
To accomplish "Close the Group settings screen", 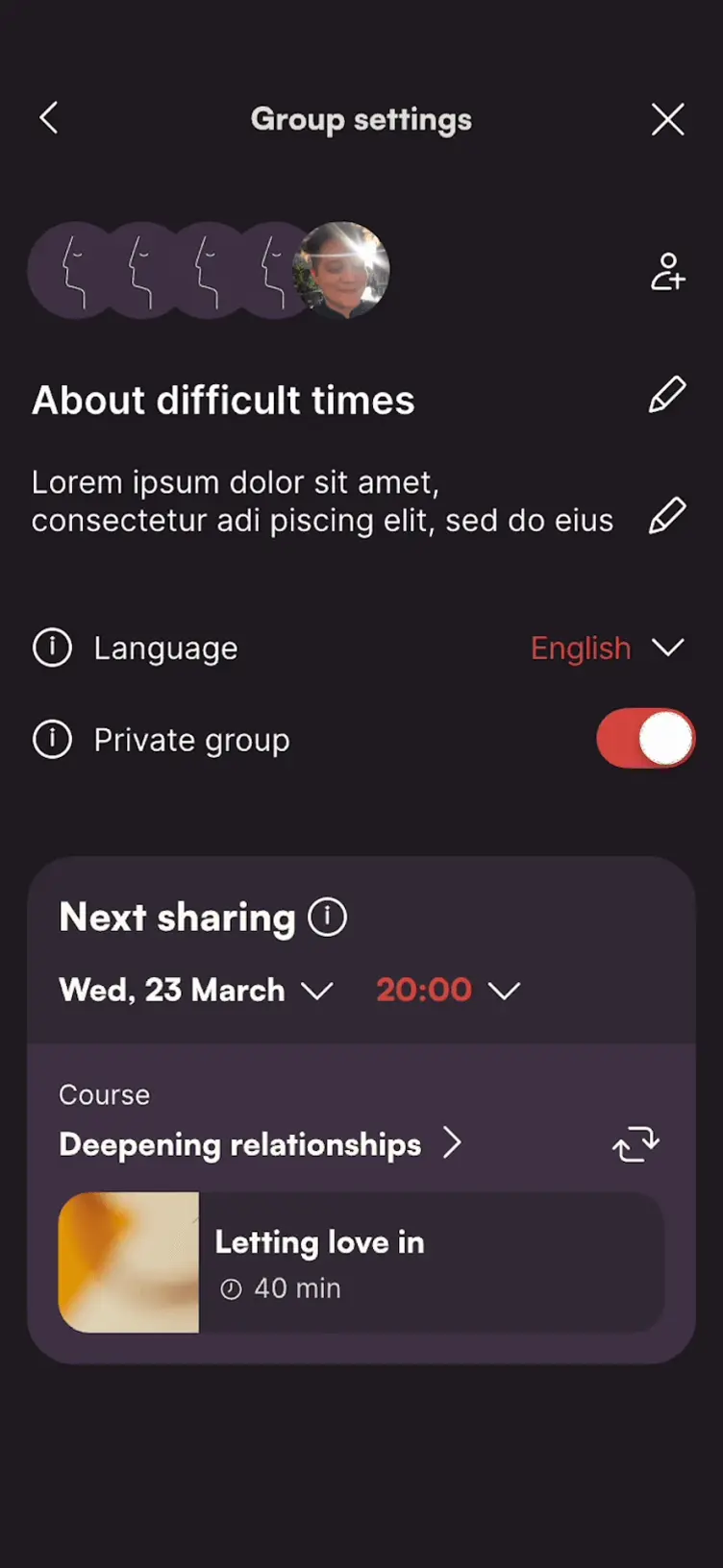I will pyautogui.click(x=667, y=119).
